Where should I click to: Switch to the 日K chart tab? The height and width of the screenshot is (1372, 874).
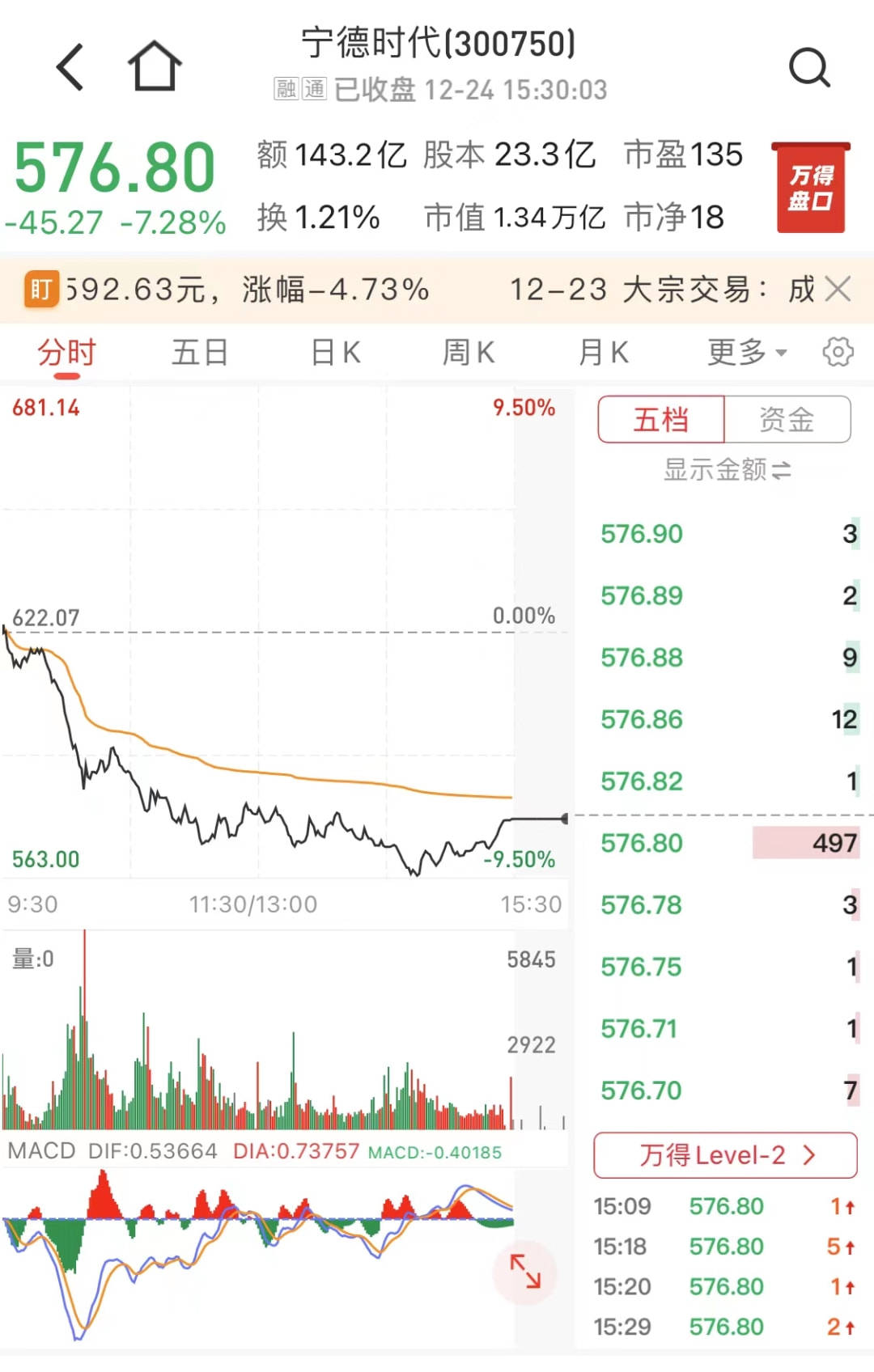point(335,354)
